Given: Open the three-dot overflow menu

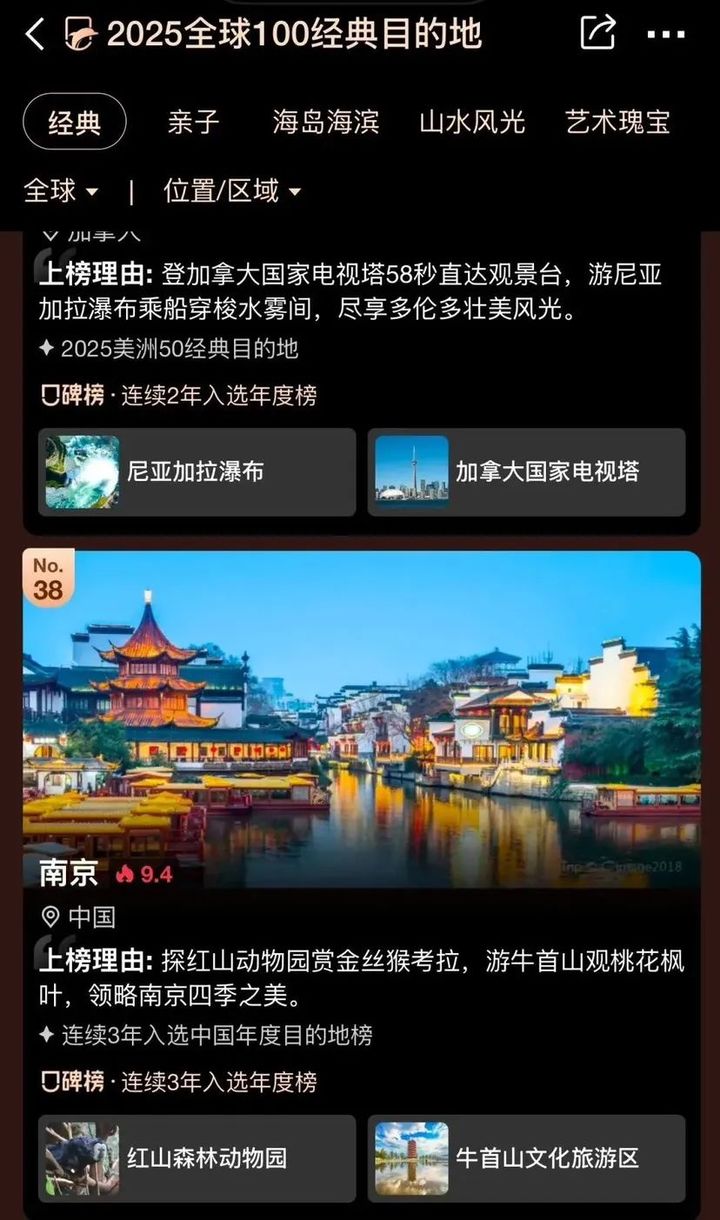Looking at the screenshot, I should (666, 35).
